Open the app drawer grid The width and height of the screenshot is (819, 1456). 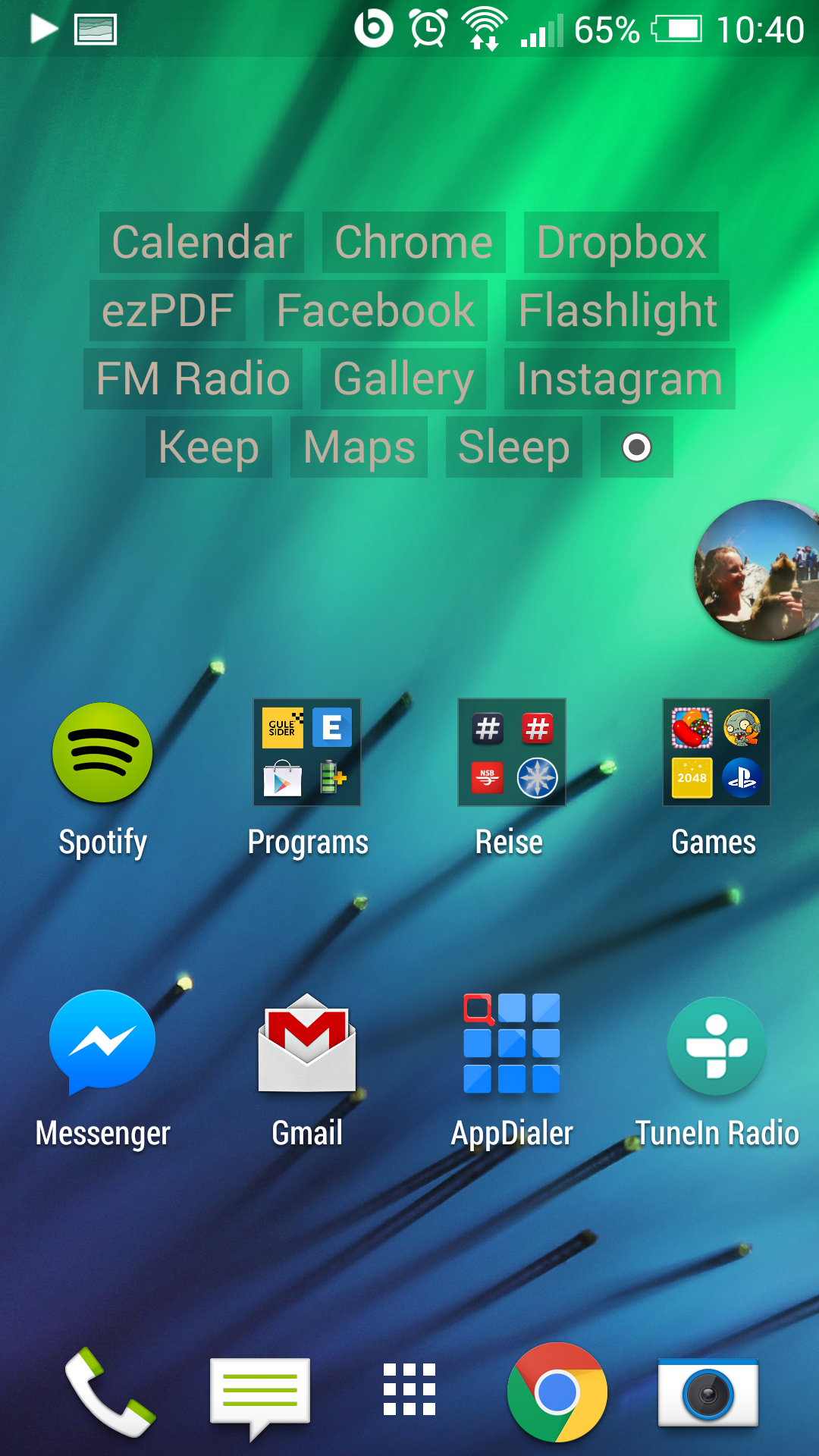tap(409, 1389)
